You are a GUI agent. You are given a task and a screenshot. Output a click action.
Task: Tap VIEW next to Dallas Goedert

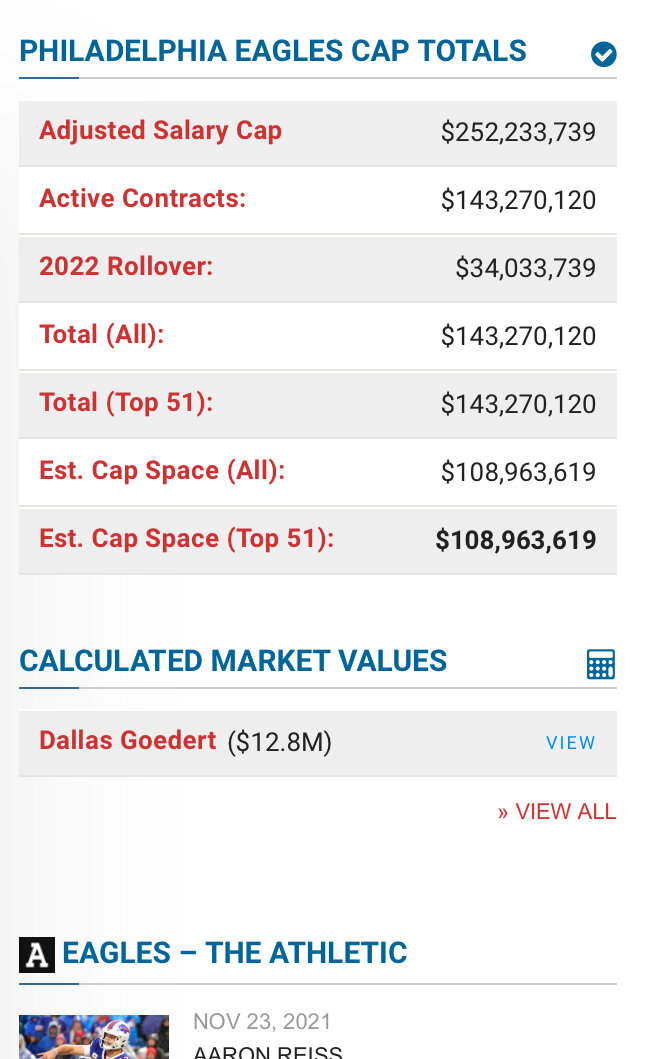click(x=570, y=743)
